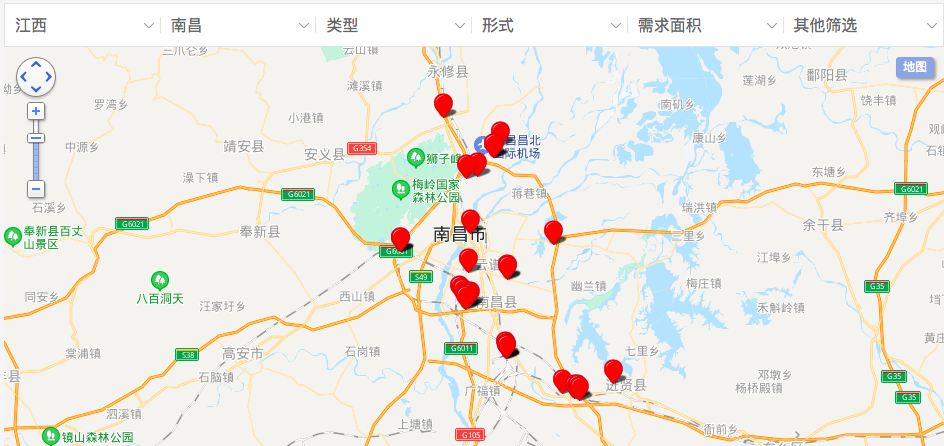Select the red marker near 永修县
944x446 pixels.
point(443,104)
